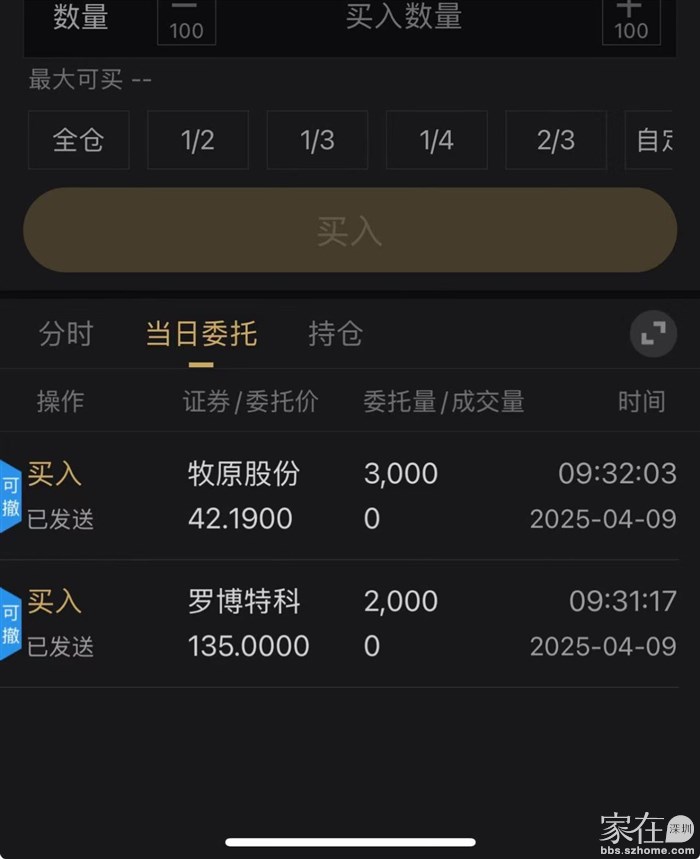
Task: Choose the 2/3 position chip
Action: [x=556, y=140]
